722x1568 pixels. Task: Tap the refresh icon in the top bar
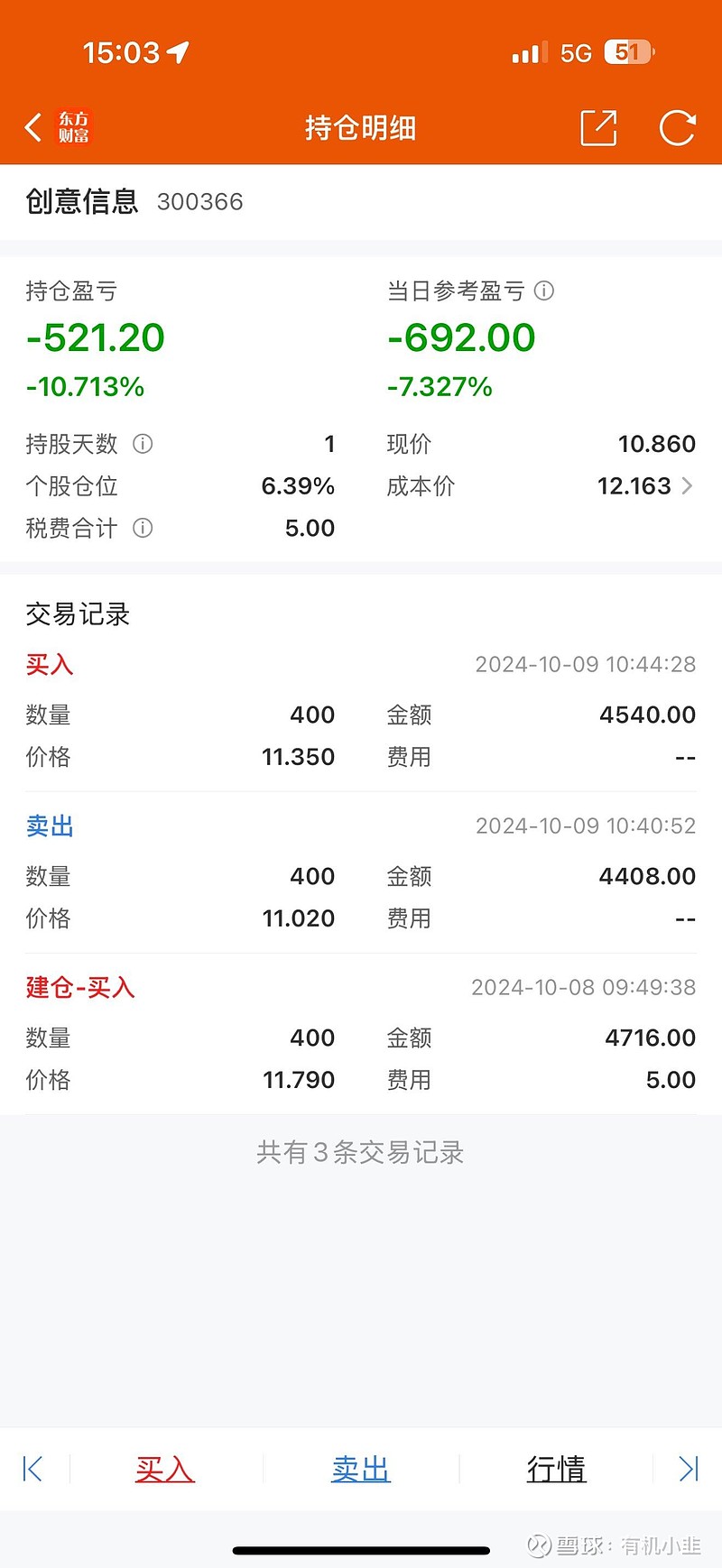678,128
